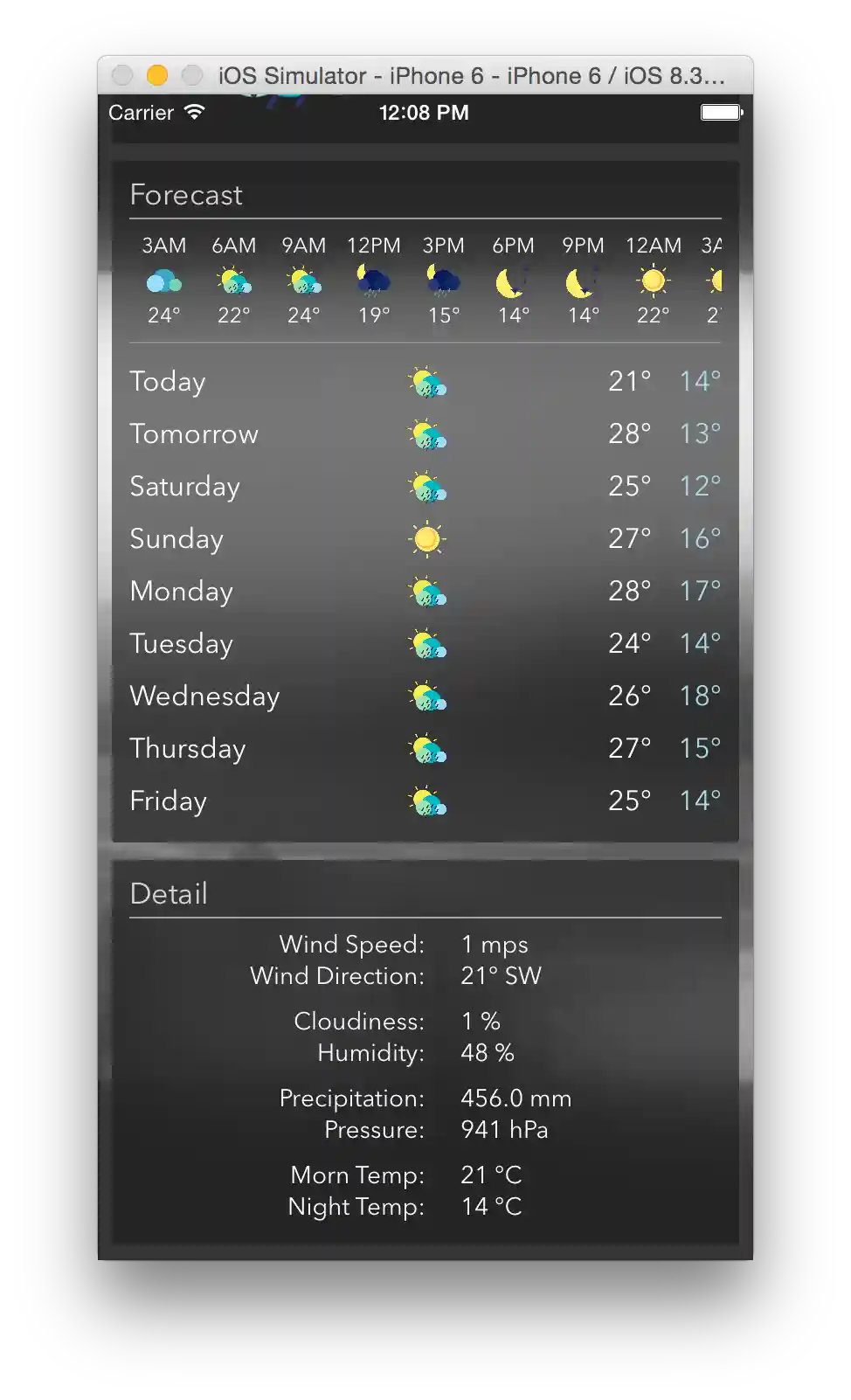
Task: Select the Saturday forecast row
Action: coord(425,487)
